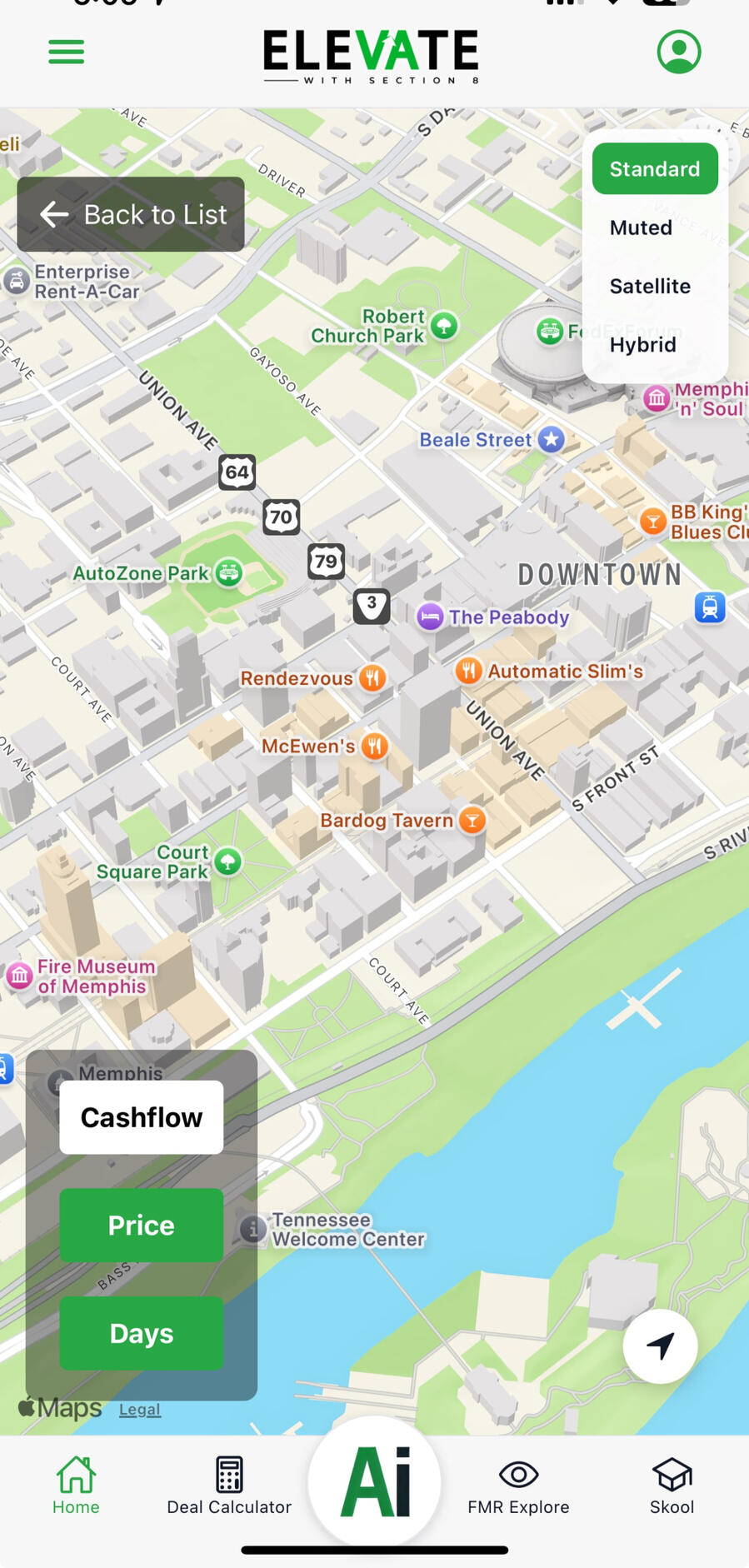Open the Ai assistant
This screenshot has height=1568, width=749.
375,1481
